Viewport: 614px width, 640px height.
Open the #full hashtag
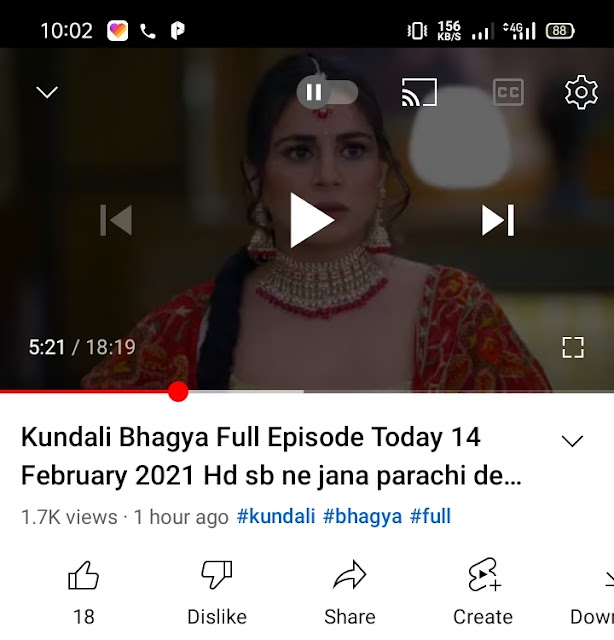(430, 516)
